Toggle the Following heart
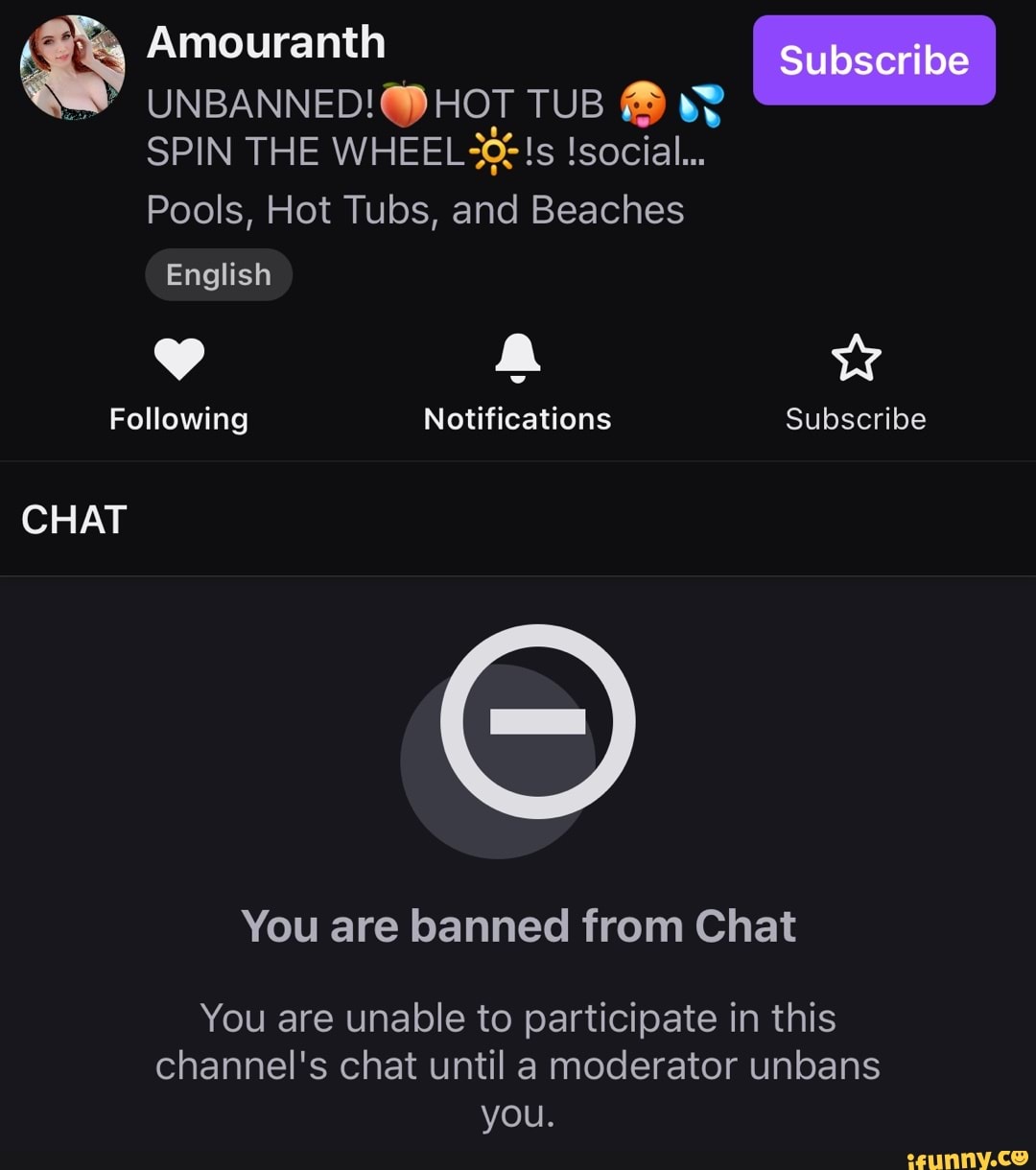Image resolution: width=1036 pixels, height=1170 pixels. [x=179, y=360]
